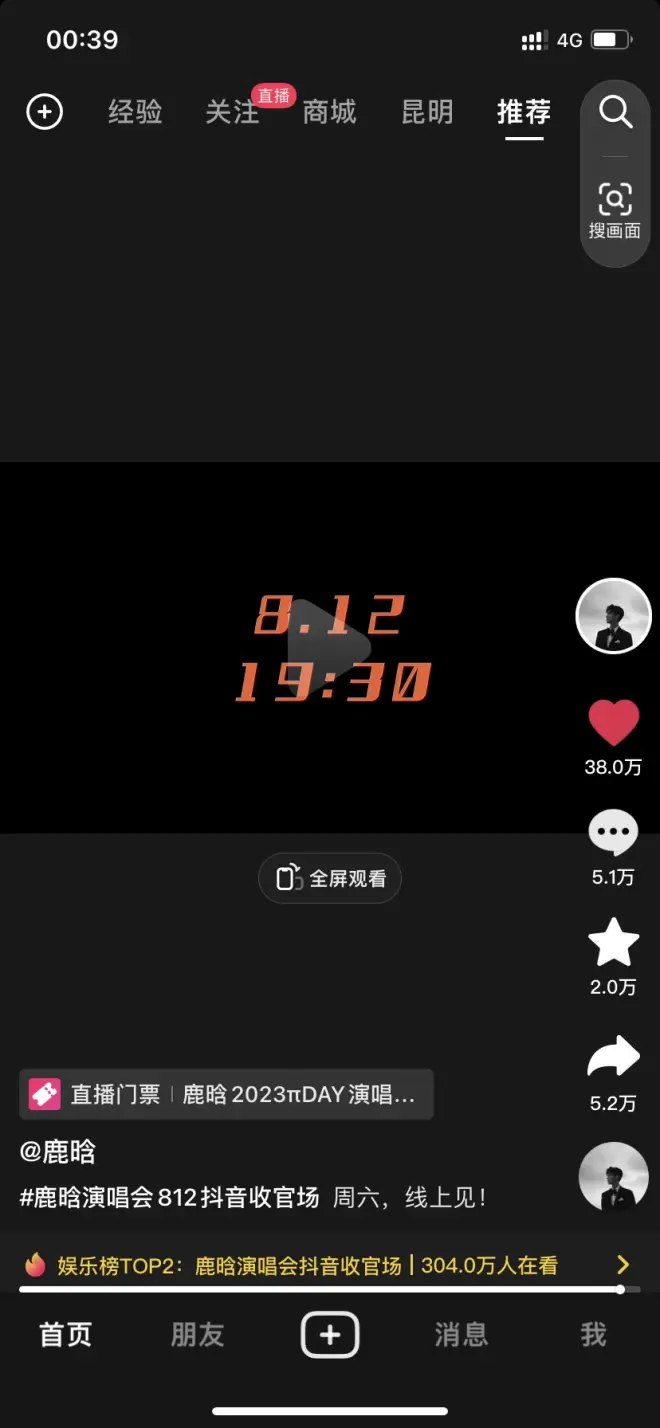Screen dimensions: 660x1428
Task: Switch to the 关注 tab
Action: tap(232, 111)
